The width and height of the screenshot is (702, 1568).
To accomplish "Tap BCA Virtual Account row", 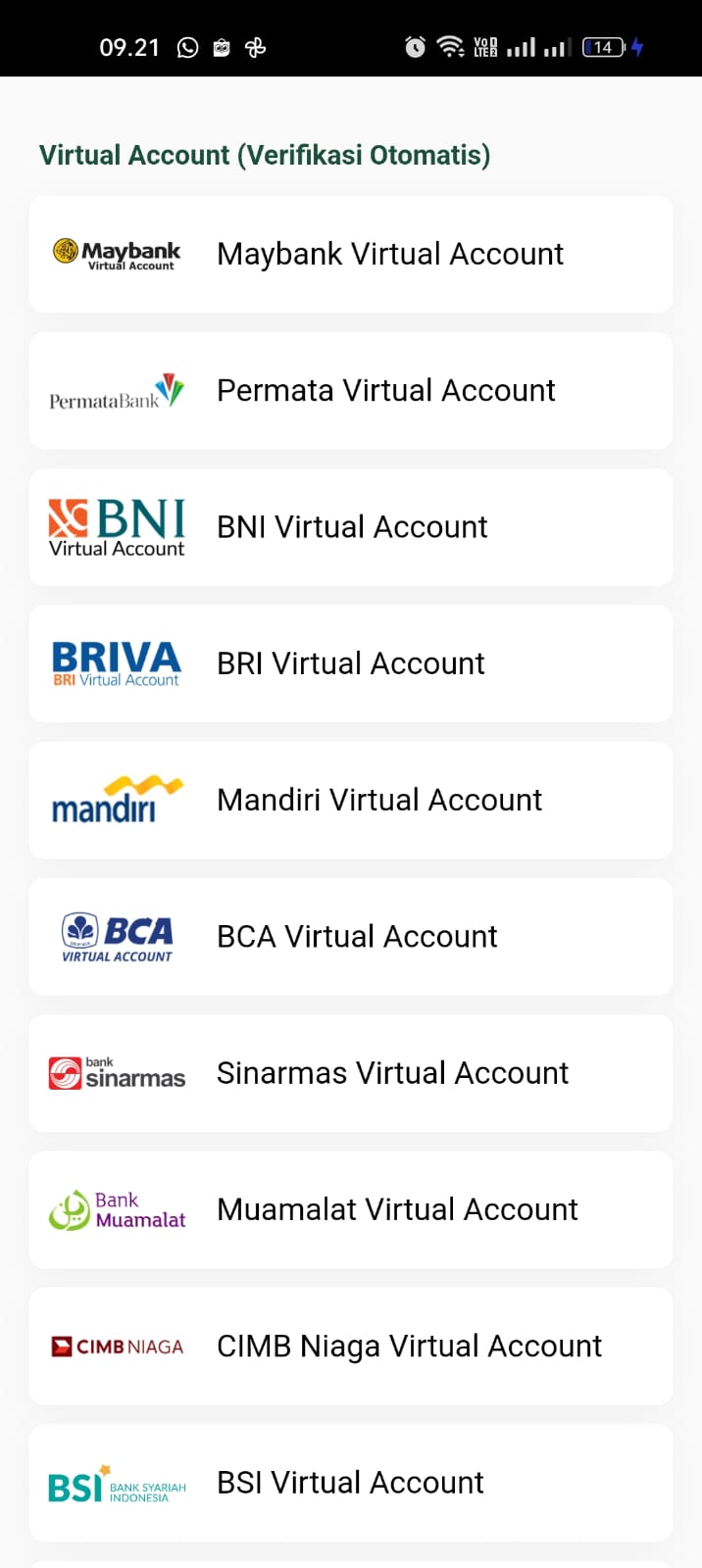I will tap(350, 937).
